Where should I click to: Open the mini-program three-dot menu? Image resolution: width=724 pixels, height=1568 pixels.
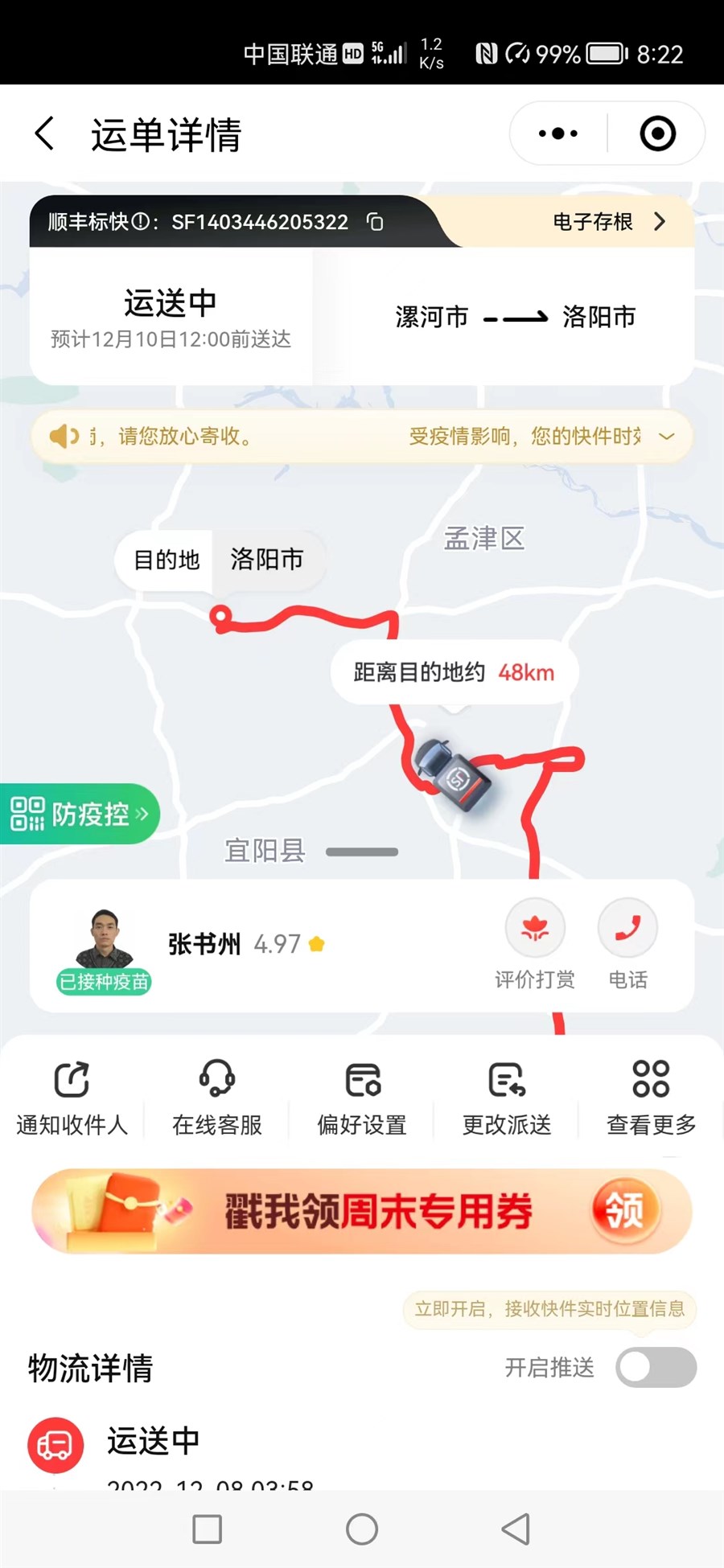[x=557, y=133]
